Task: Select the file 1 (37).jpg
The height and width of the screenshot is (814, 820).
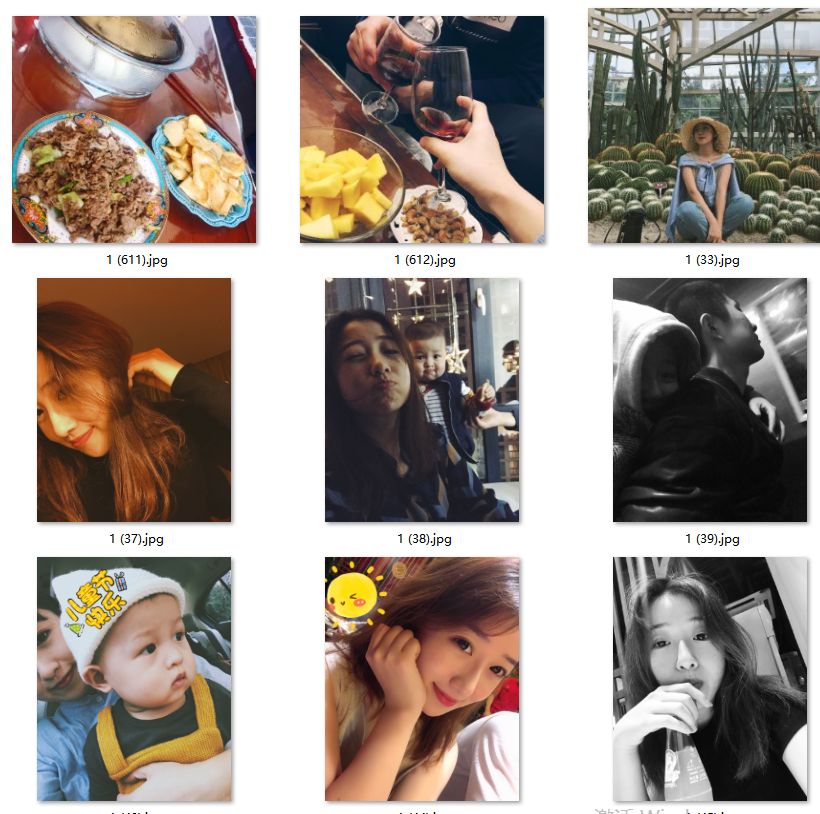Action: [x=134, y=400]
